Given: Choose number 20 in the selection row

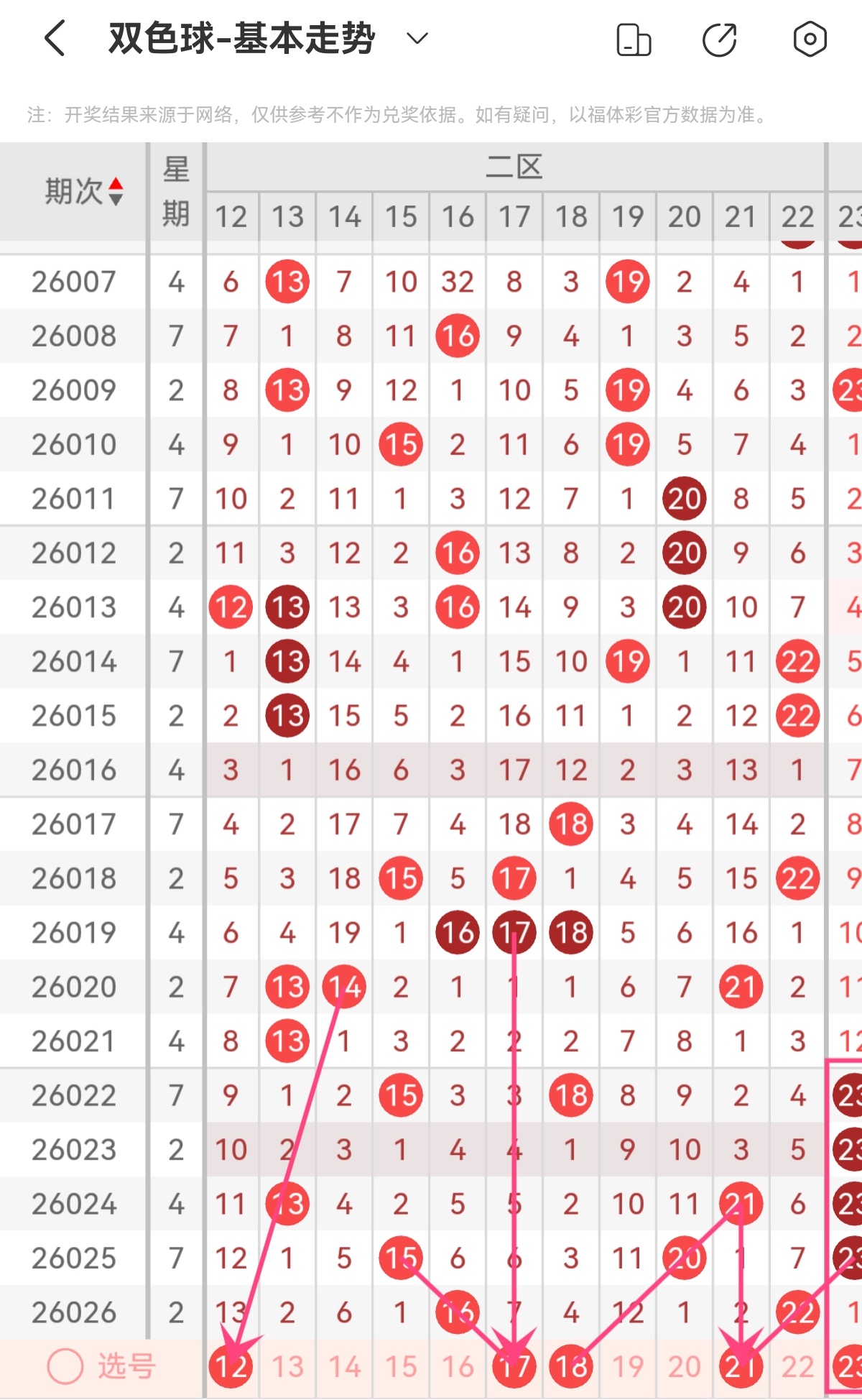Looking at the screenshot, I should pos(685,1366).
